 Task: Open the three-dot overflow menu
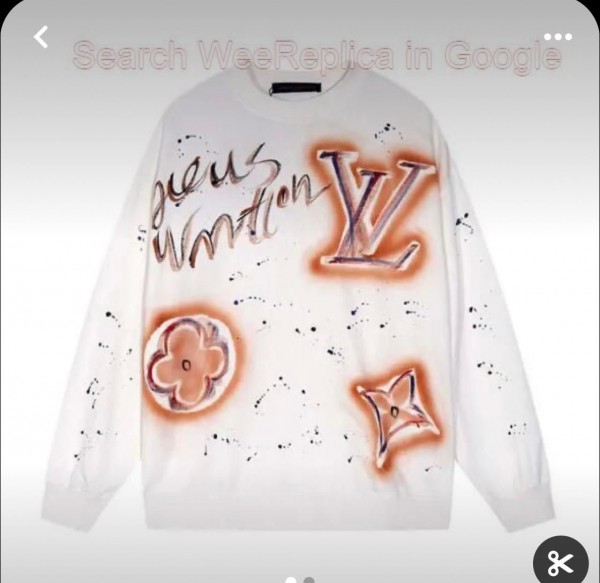(x=557, y=37)
